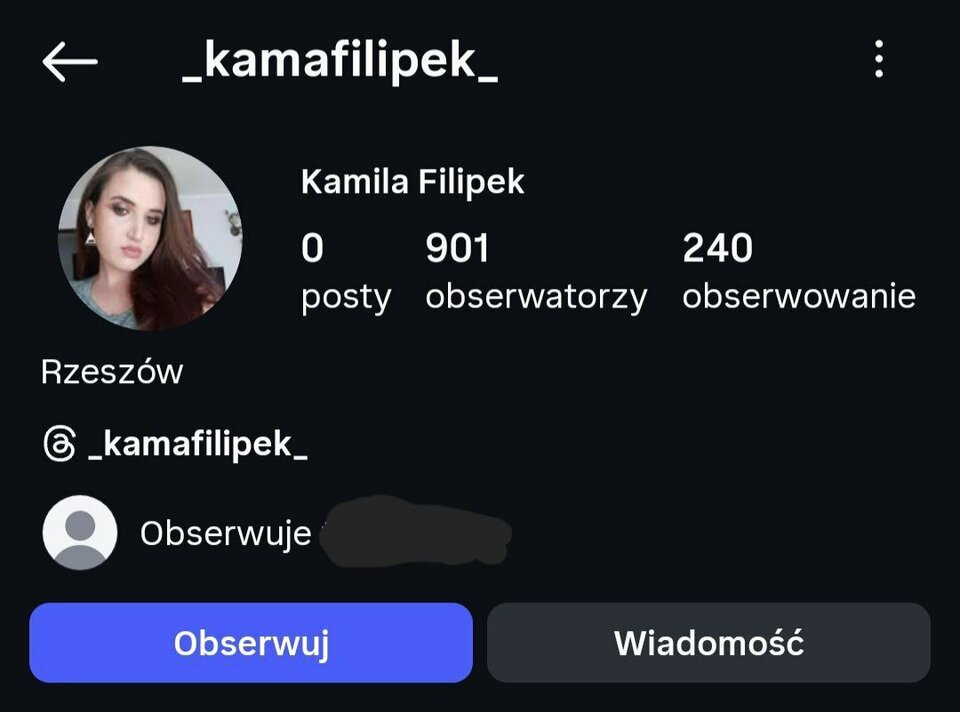Open the 240 obserwowanie list

tap(798, 271)
